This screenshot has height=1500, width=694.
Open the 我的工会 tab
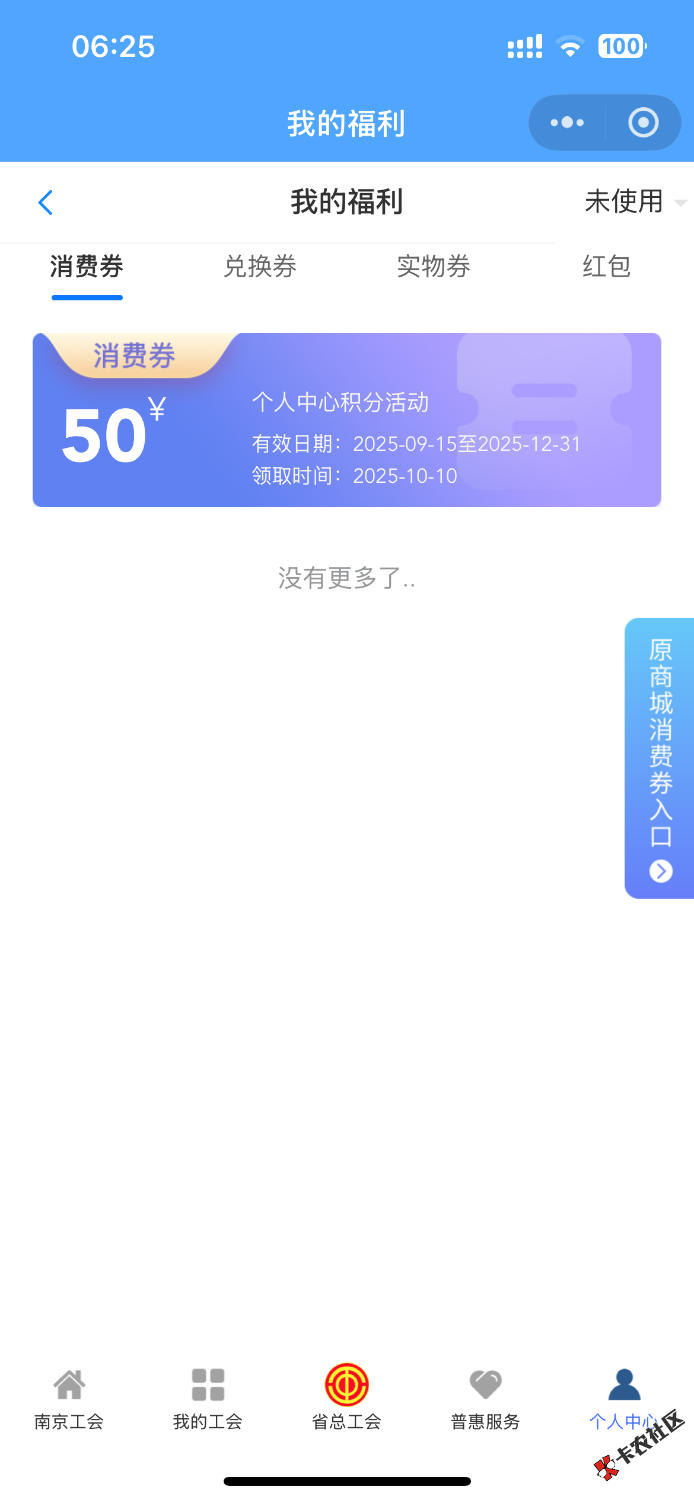coord(208,1398)
